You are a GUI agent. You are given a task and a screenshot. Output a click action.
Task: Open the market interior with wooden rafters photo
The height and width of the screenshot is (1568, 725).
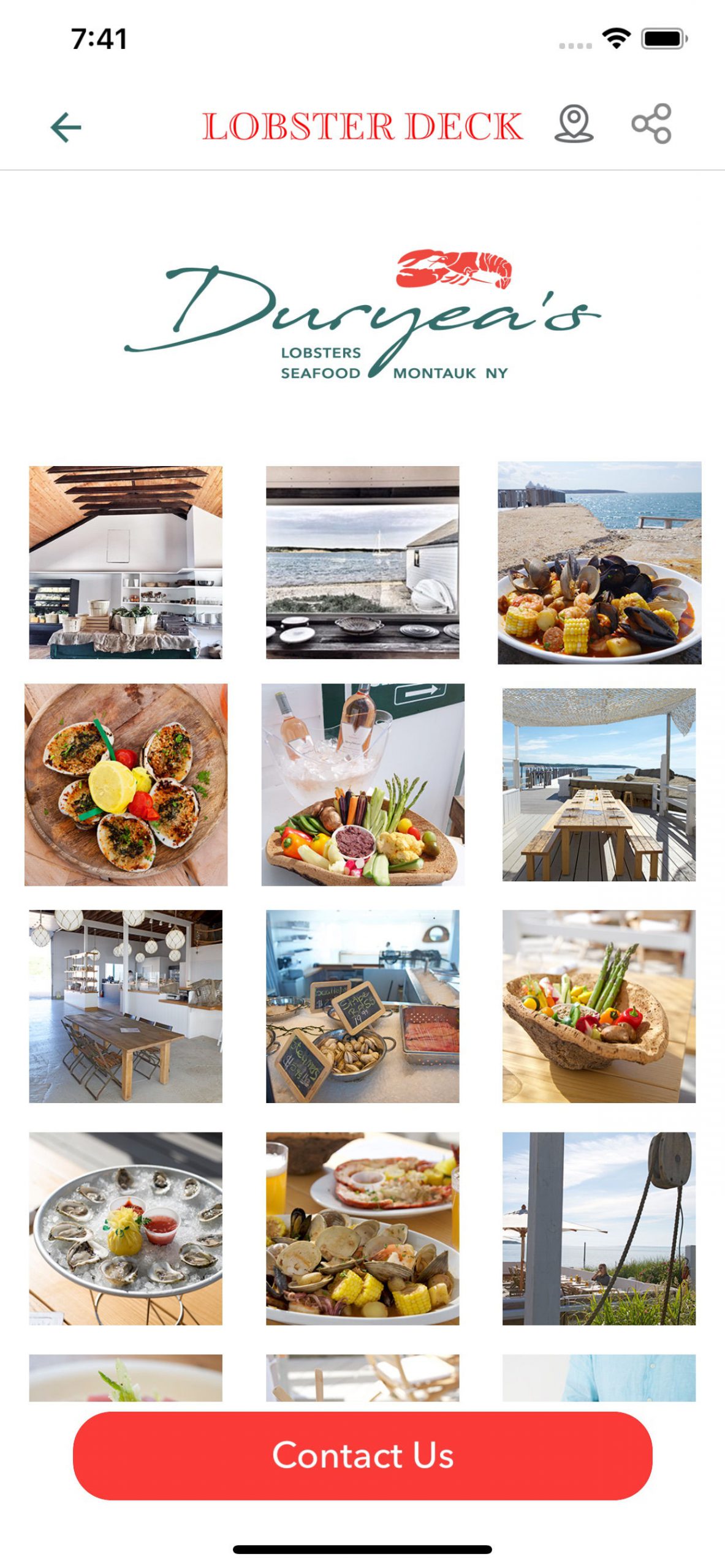point(126,562)
